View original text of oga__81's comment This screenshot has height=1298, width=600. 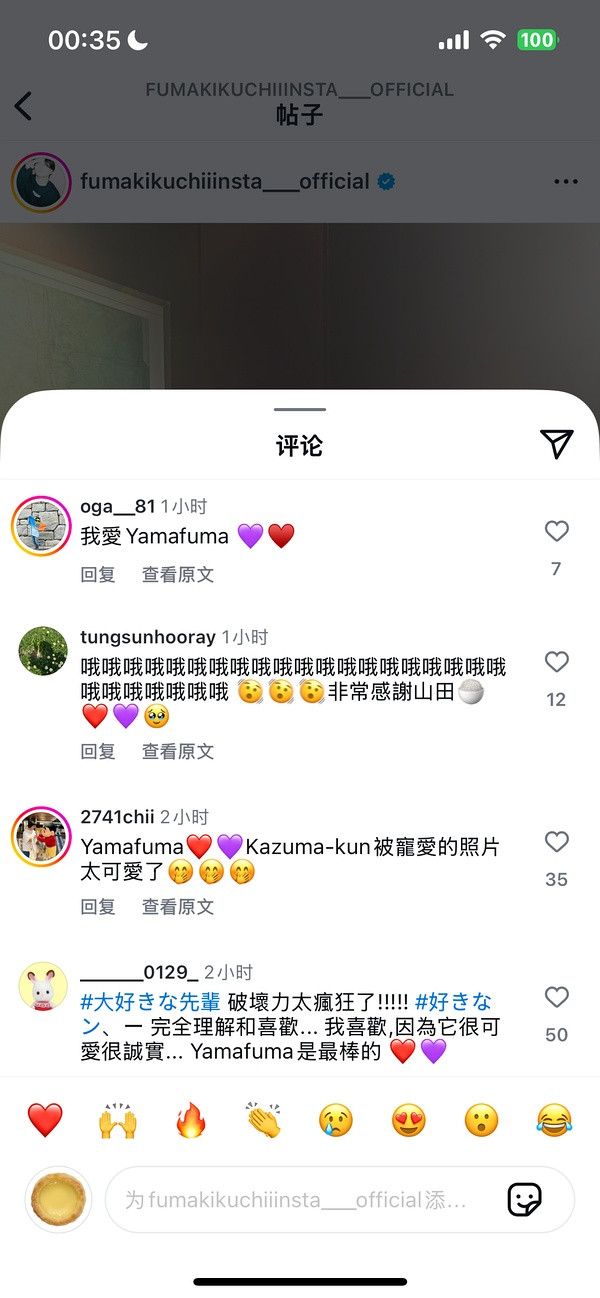click(x=178, y=574)
